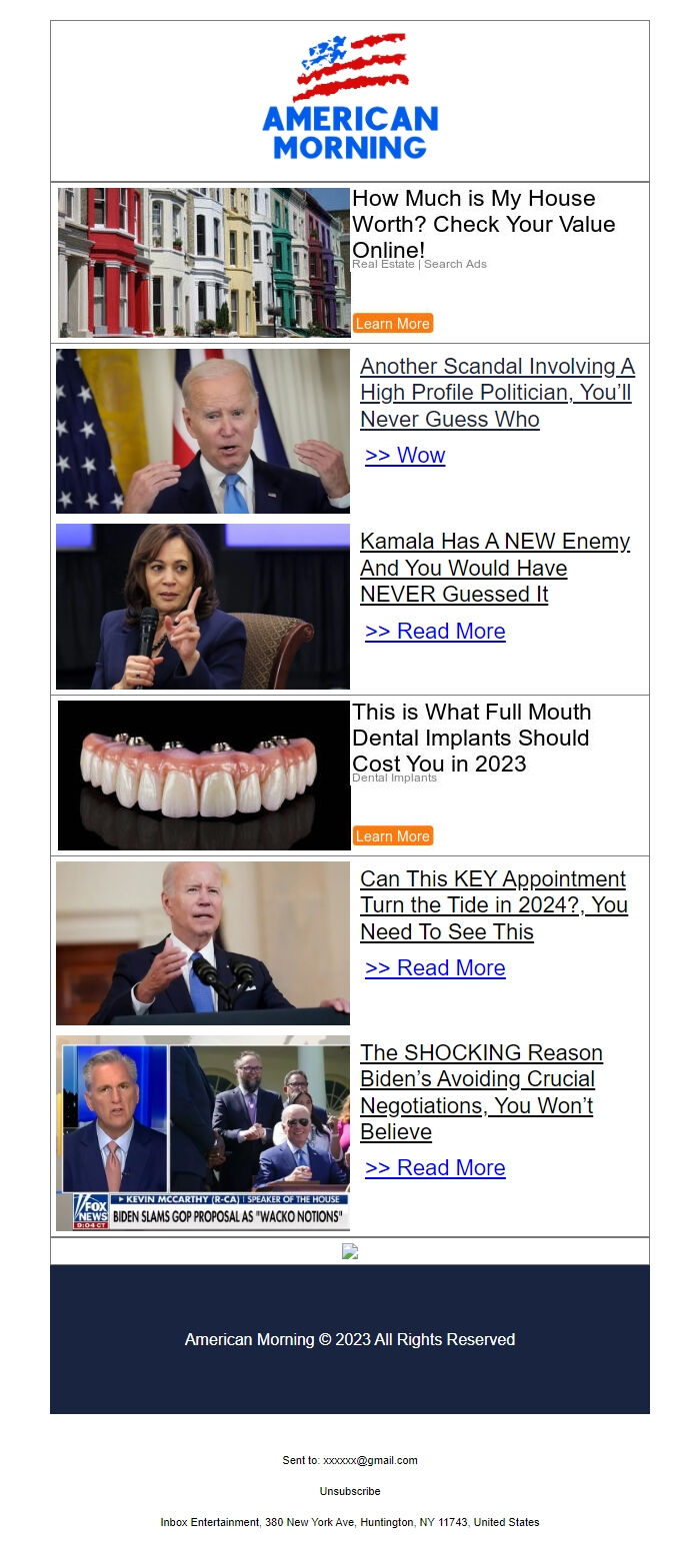This screenshot has width=700, height=1568.
Task: Tap Learn More on the house value ad
Action: click(x=392, y=324)
